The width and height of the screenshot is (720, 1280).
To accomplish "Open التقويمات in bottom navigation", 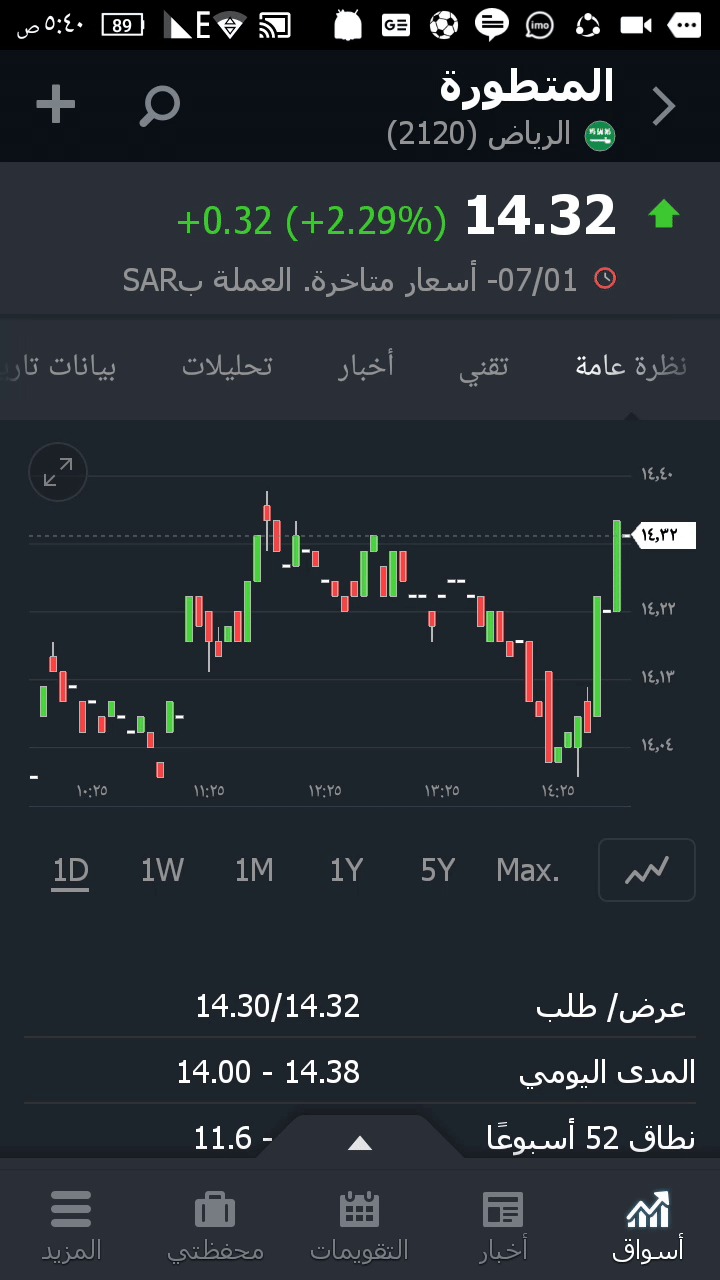I will 359,1224.
